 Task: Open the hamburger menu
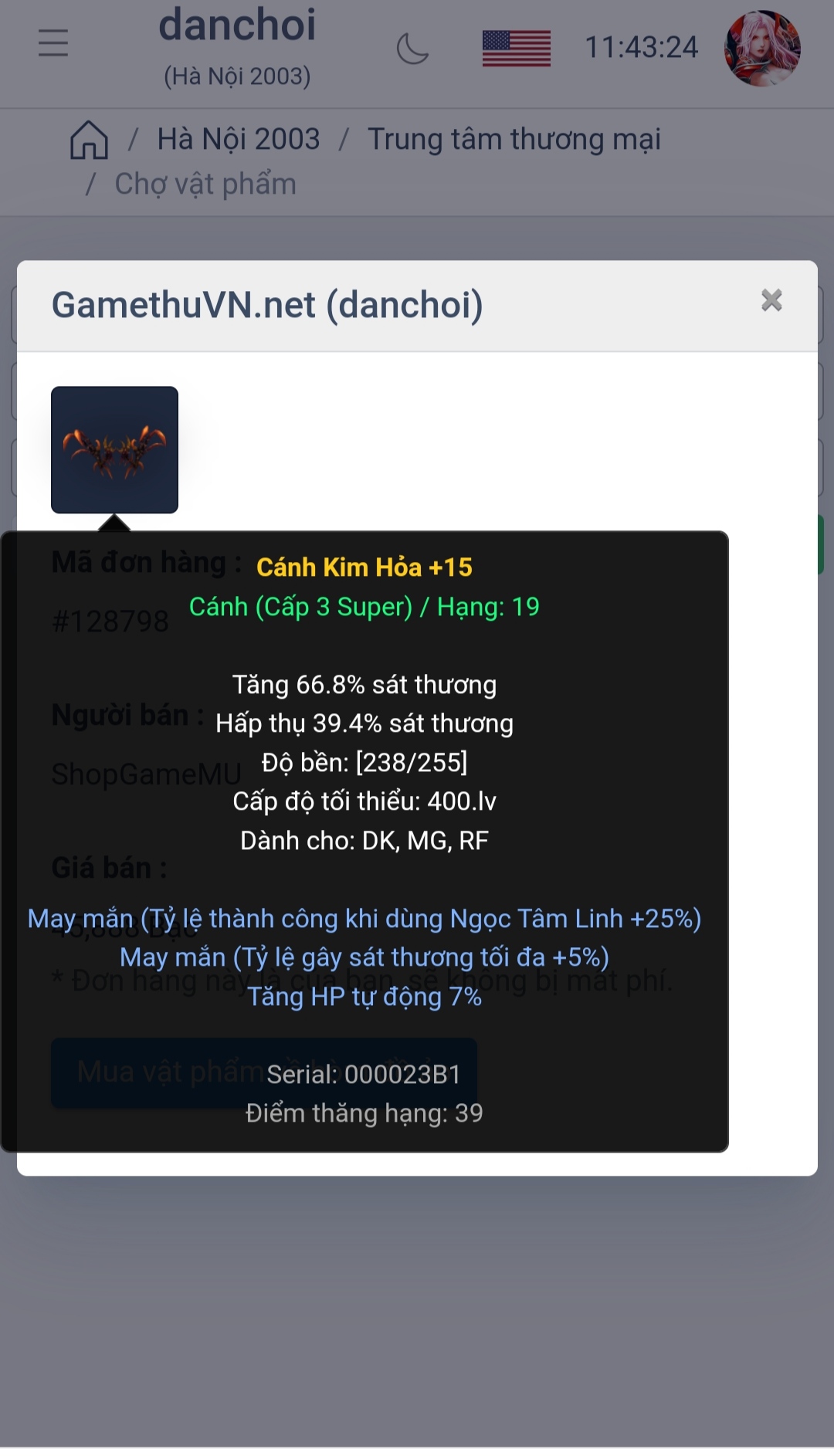(x=53, y=43)
